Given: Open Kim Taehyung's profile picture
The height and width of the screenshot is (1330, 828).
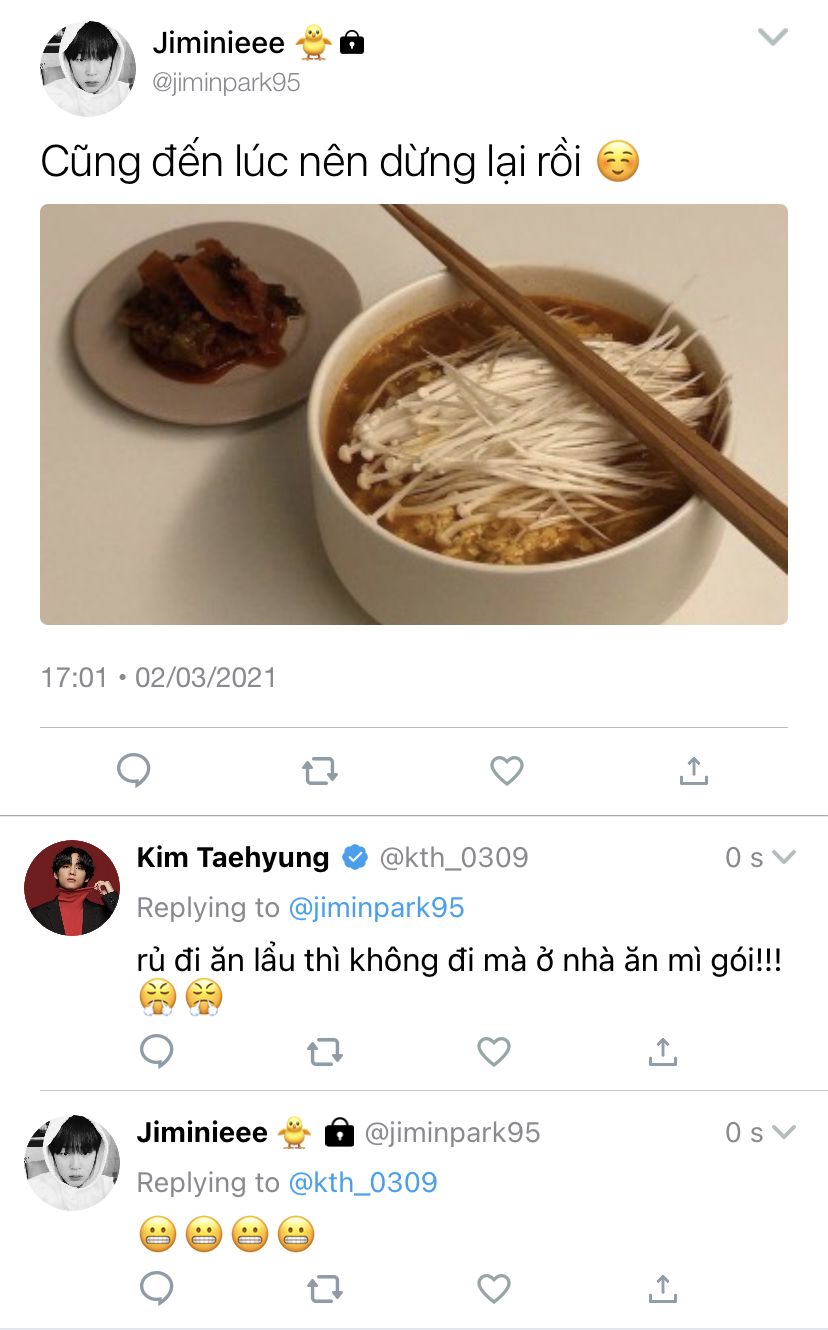Looking at the screenshot, I should (71, 888).
